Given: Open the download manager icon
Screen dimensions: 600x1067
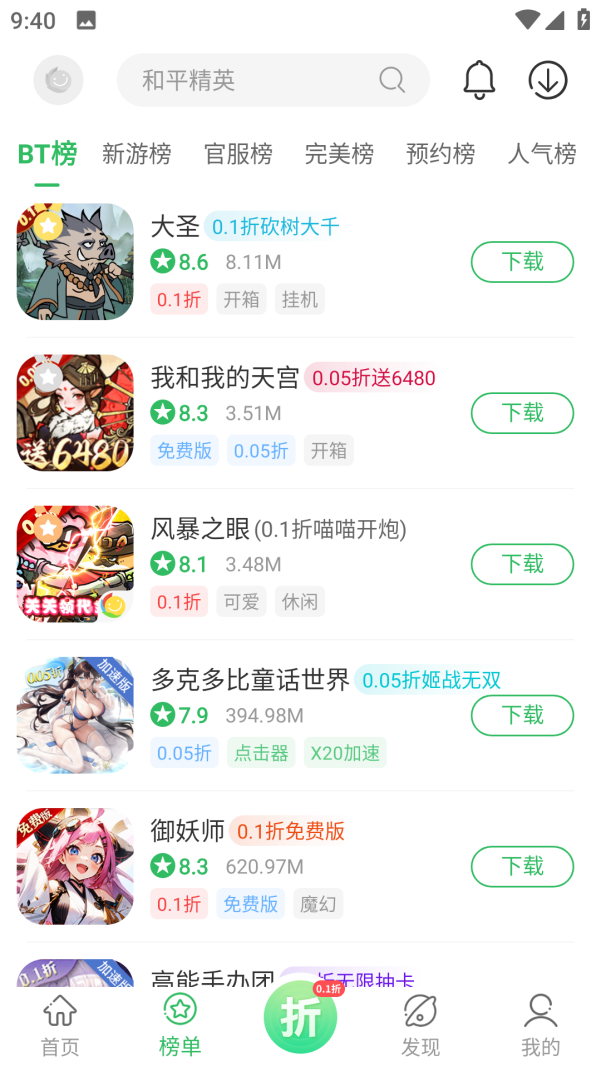Looking at the screenshot, I should tap(548, 80).
